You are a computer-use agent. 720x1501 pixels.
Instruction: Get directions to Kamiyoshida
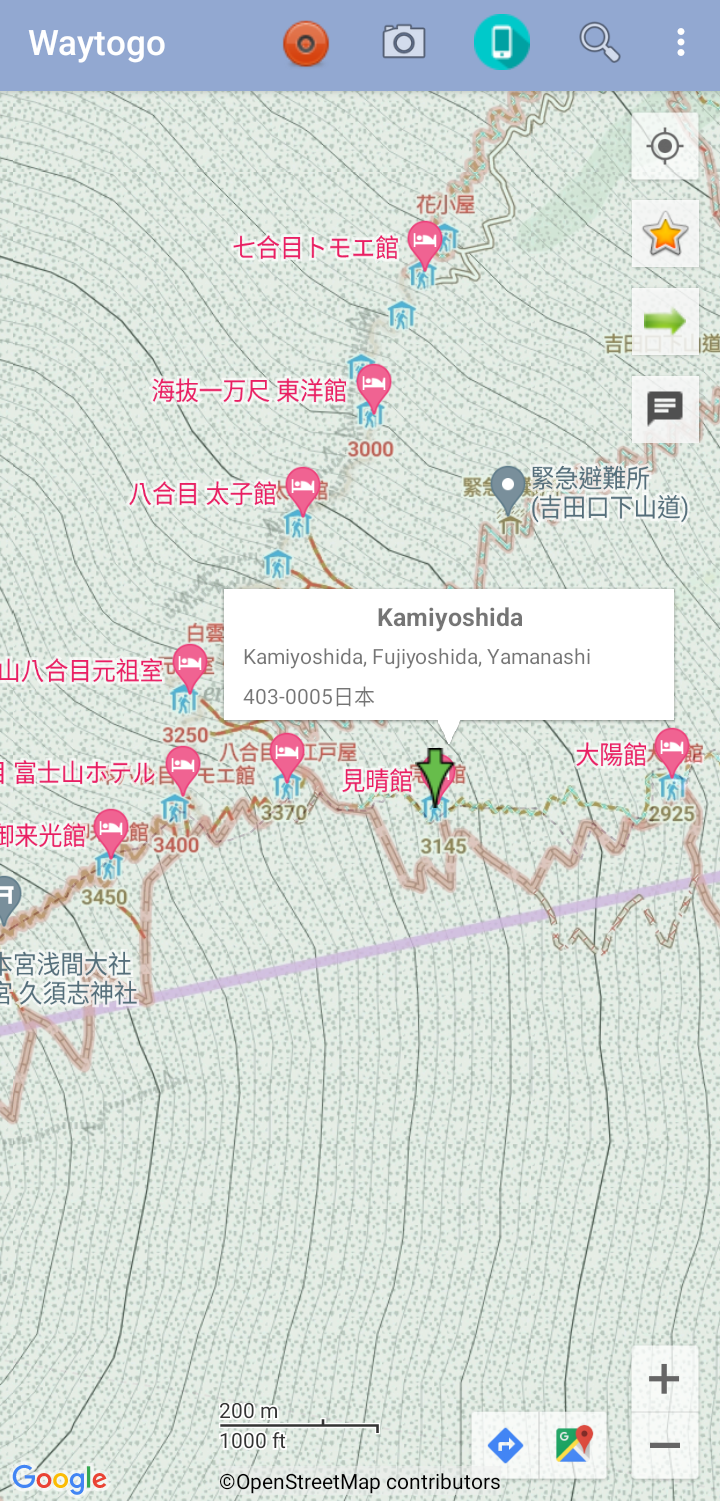[505, 1445]
